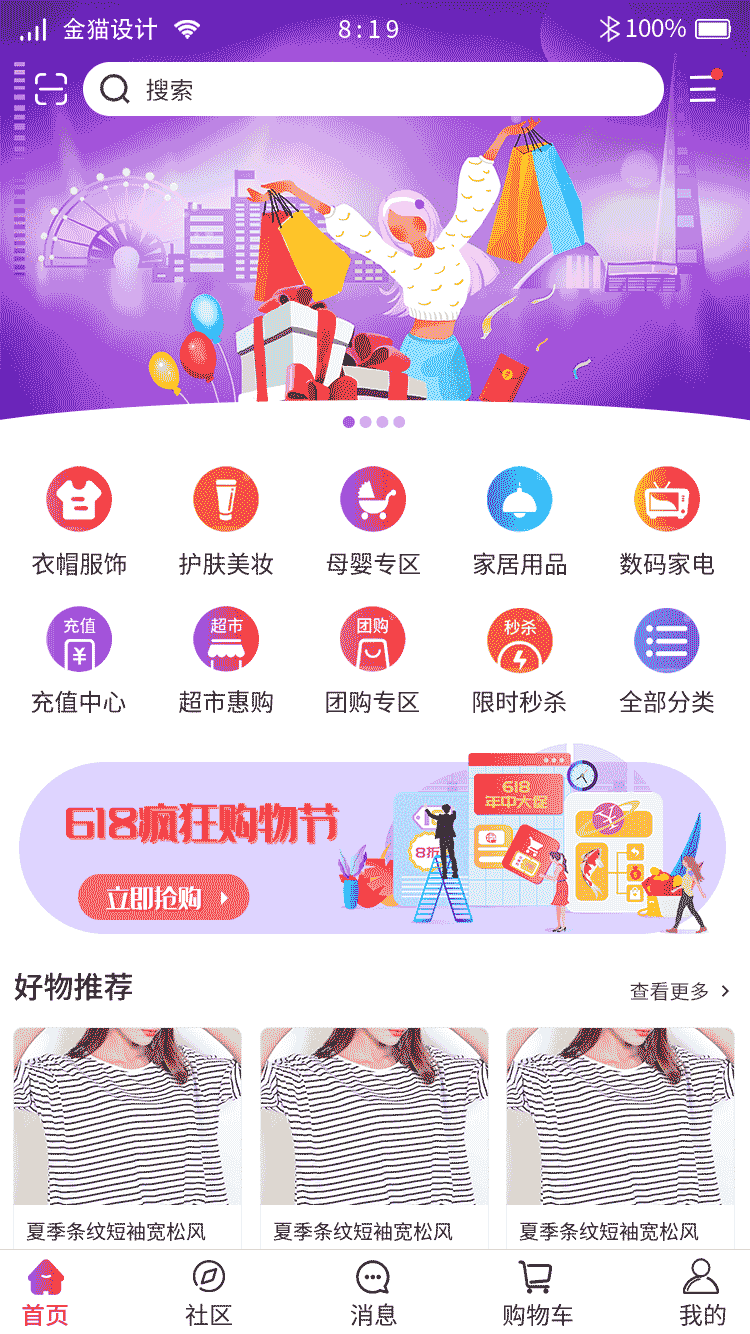
Task: Tap the 搜索 search box
Action: pyautogui.click(x=373, y=90)
